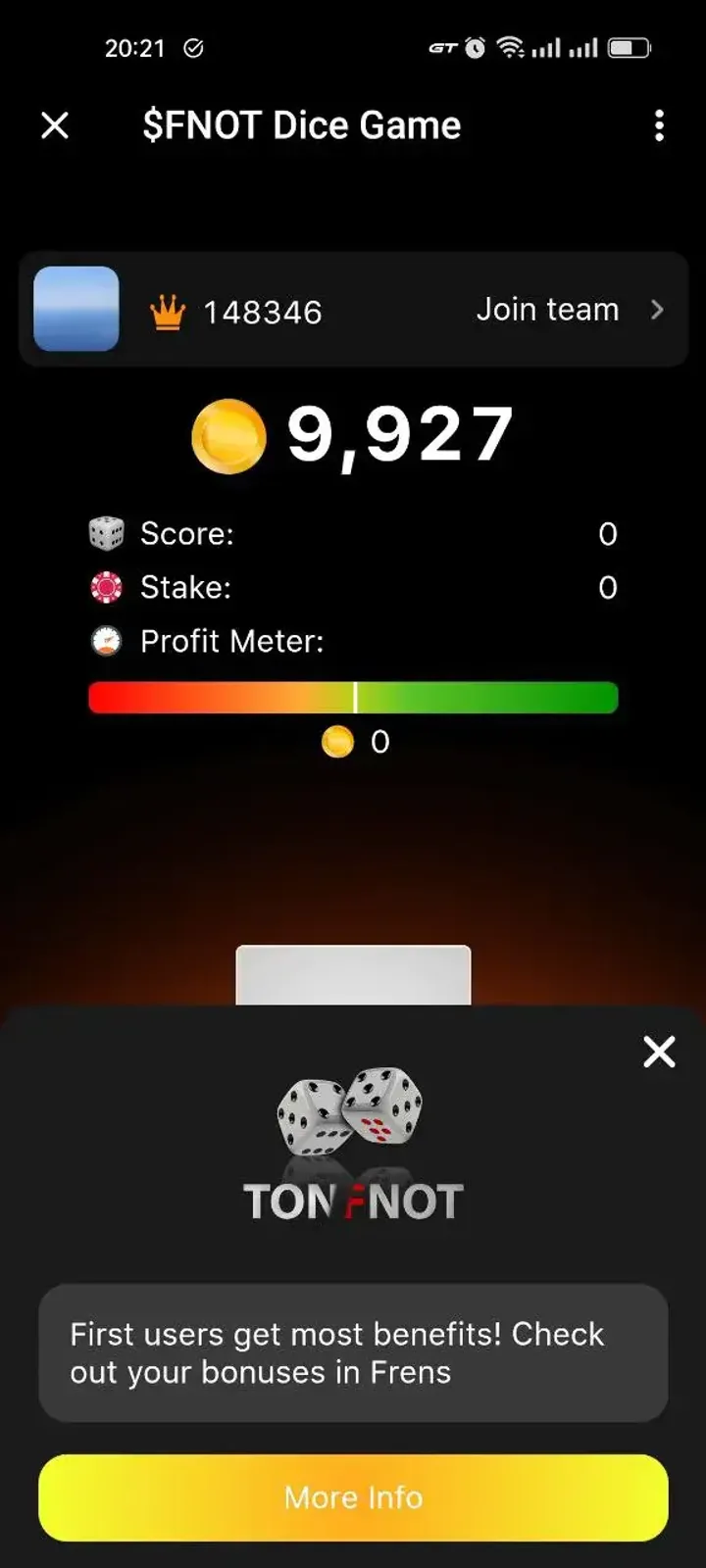Open the three-dot overflow menu
The width and height of the screenshot is (706, 1568).
[659, 125]
